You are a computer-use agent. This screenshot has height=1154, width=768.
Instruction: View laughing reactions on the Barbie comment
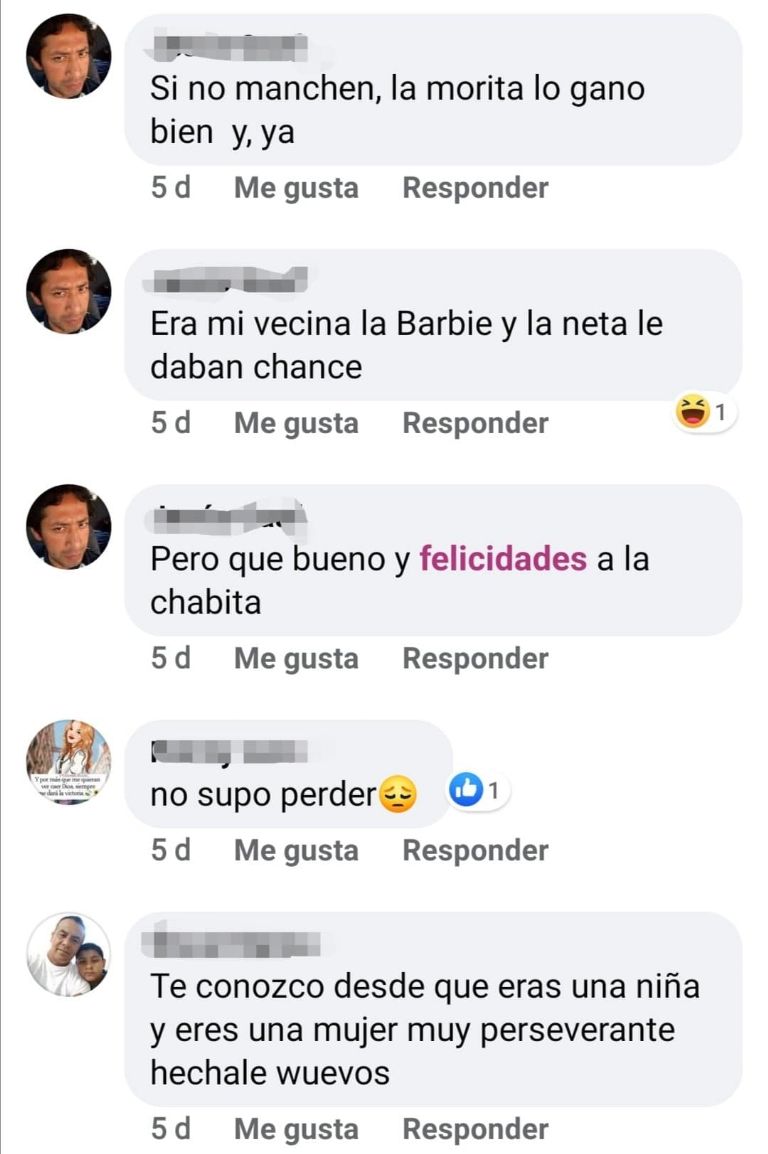pyautogui.click(x=706, y=411)
